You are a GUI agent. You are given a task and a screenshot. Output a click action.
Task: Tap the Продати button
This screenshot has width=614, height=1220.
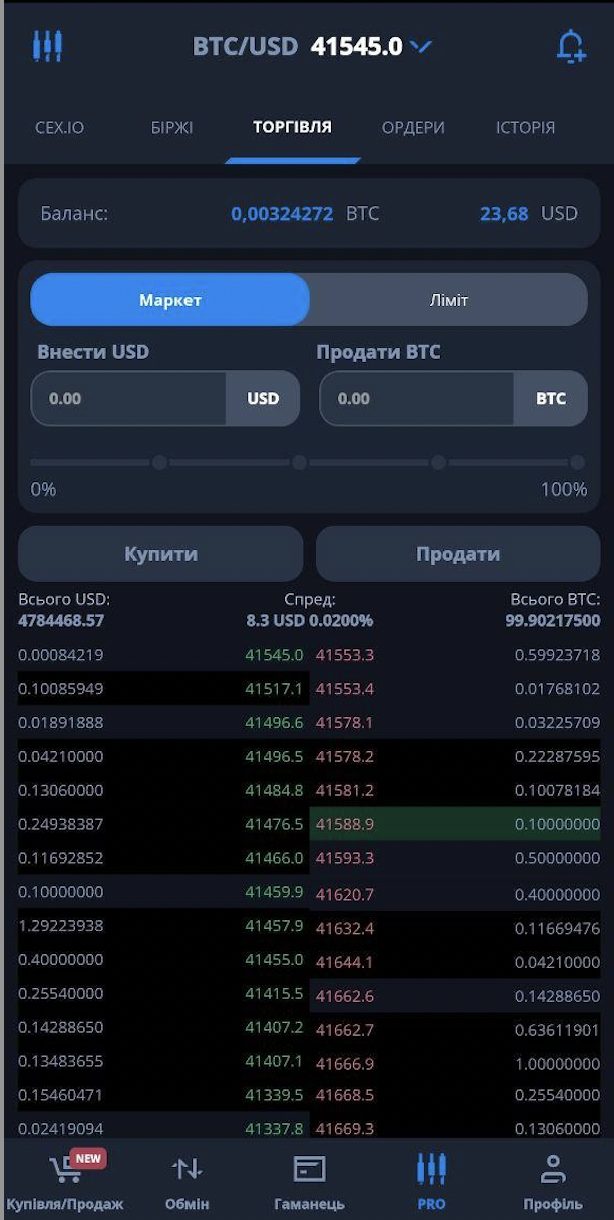point(458,554)
